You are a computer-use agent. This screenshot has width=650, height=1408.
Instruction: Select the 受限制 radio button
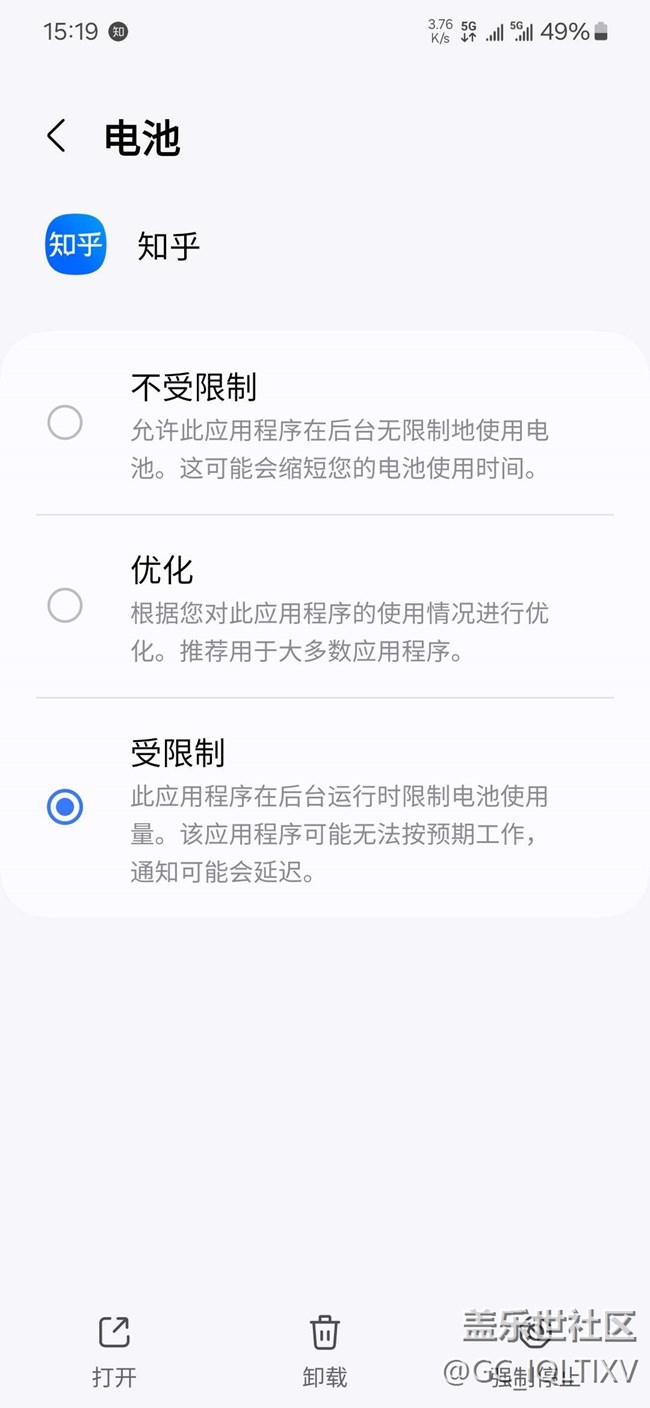point(65,807)
